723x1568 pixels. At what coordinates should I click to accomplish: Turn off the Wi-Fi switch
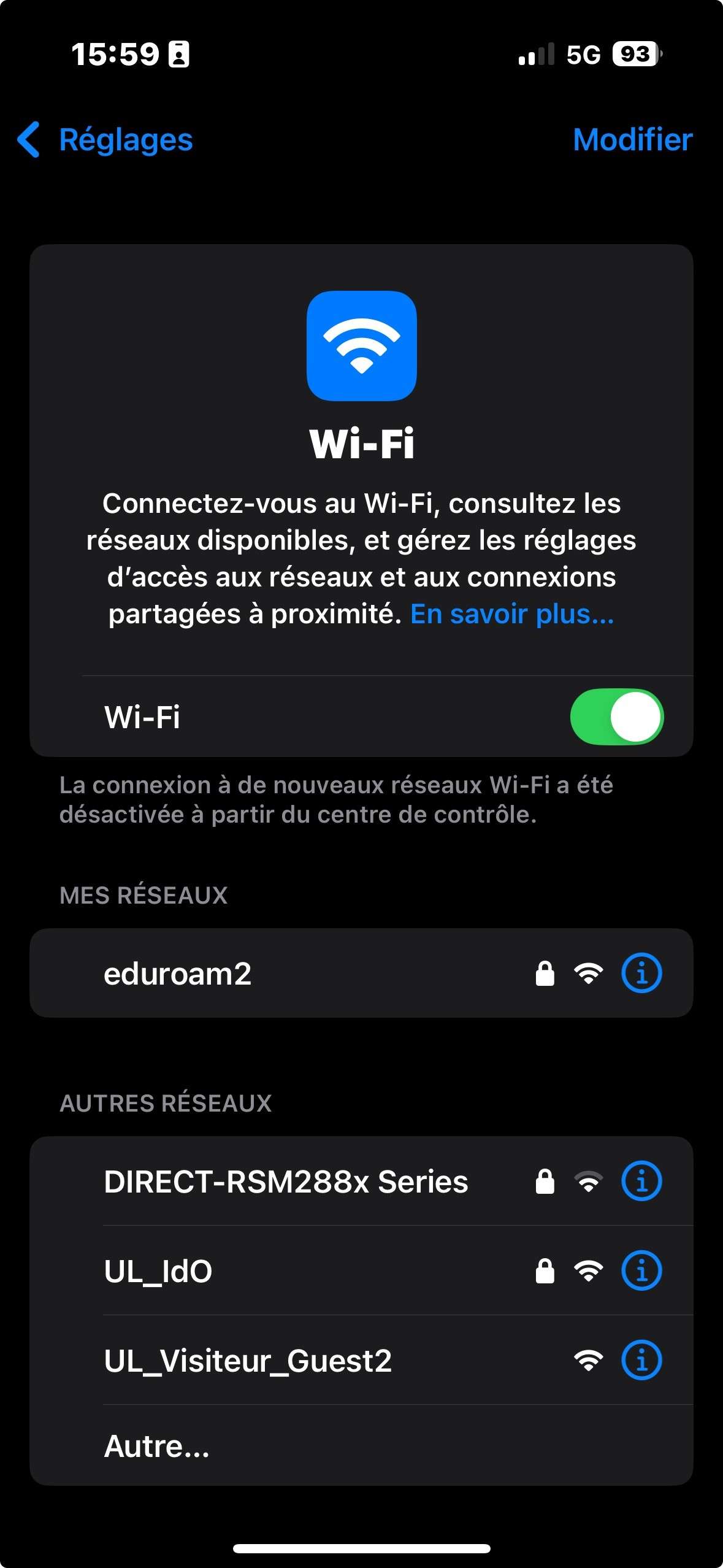coord(616,717)
